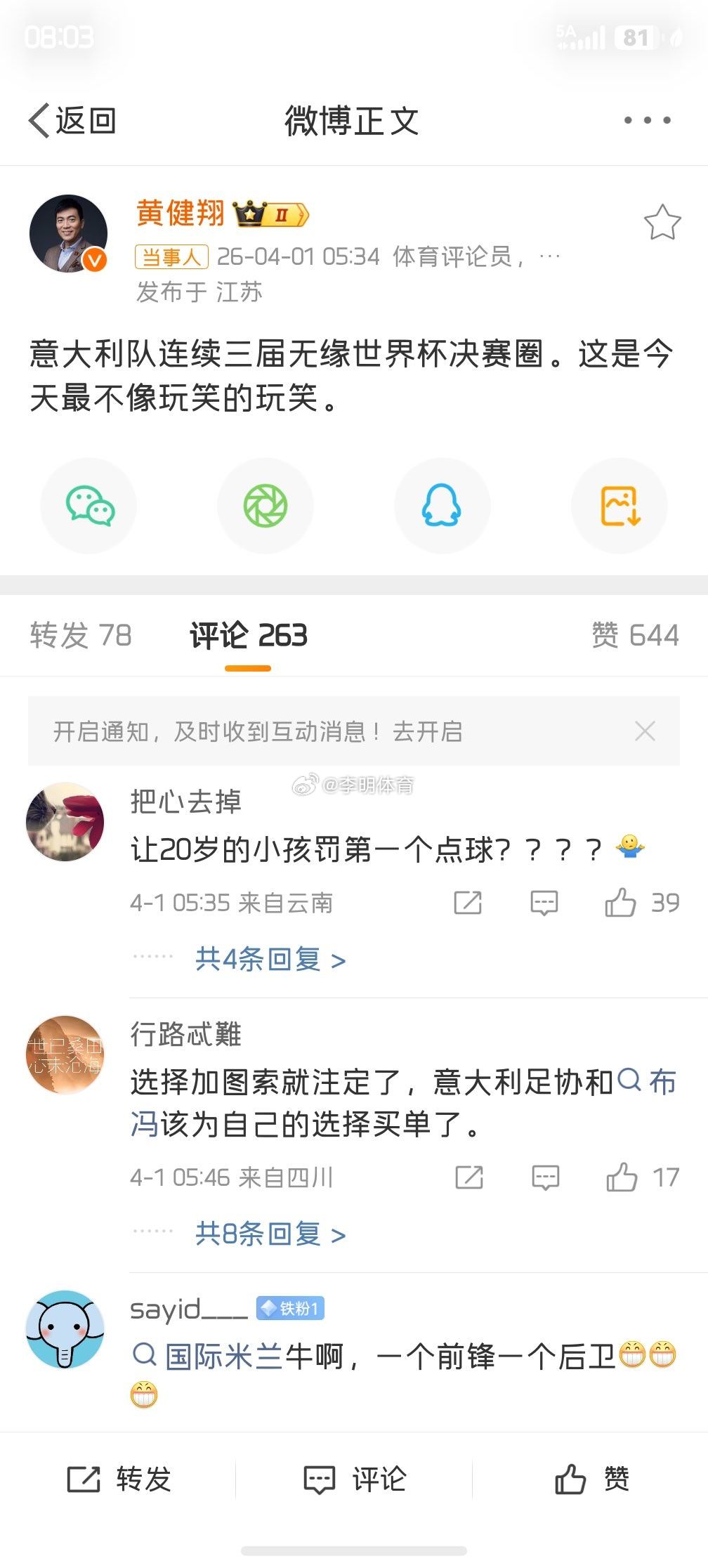
Task: Open WeChat share icon
Action: (88, 504)
